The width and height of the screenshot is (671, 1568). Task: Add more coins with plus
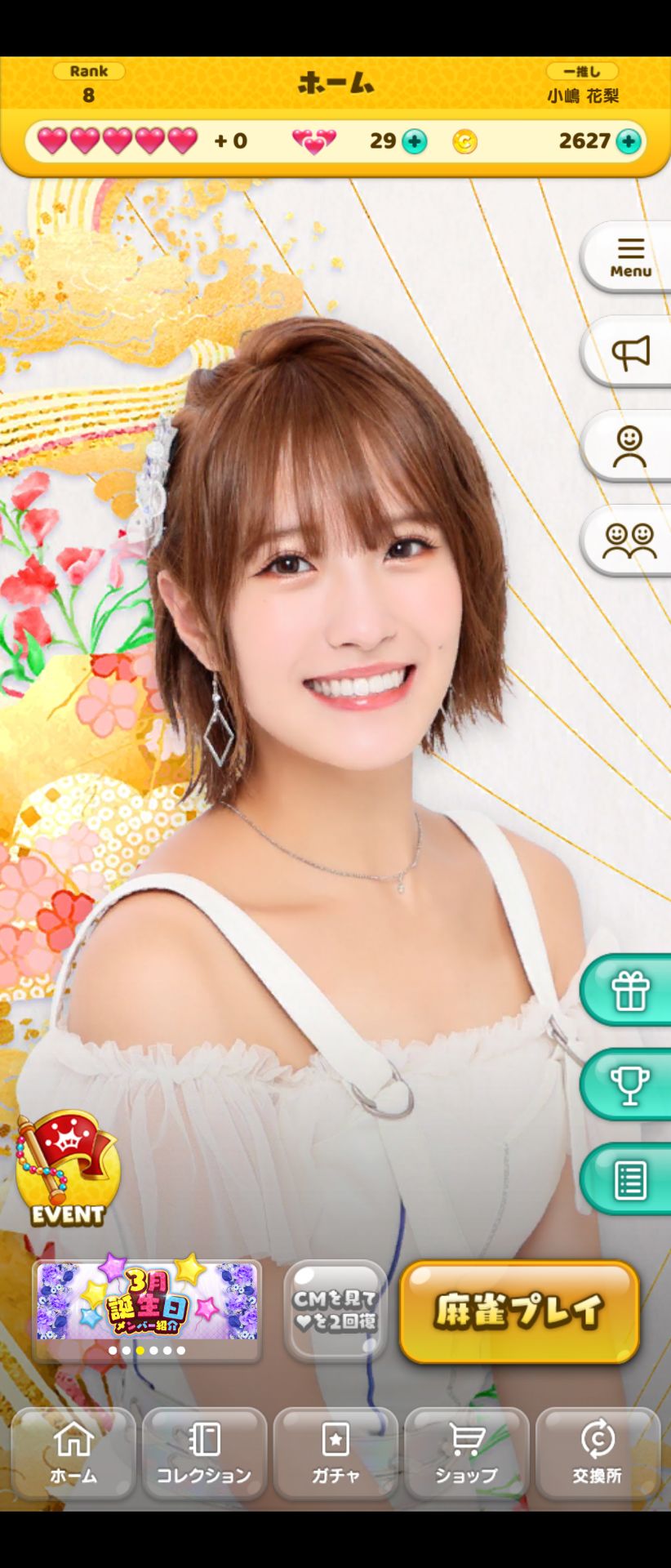(628, 141)
